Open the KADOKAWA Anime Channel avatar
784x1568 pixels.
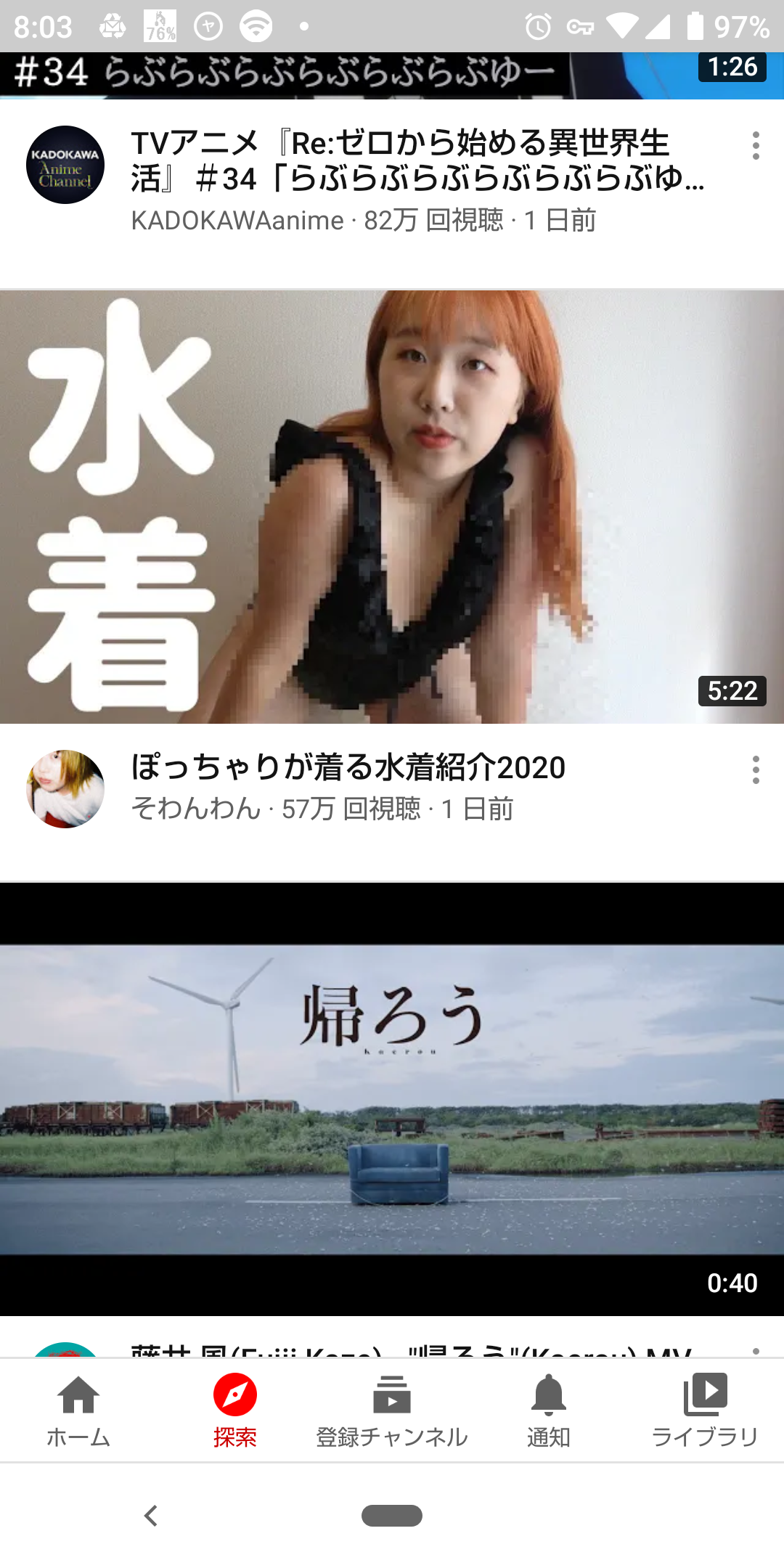point(65,165)
